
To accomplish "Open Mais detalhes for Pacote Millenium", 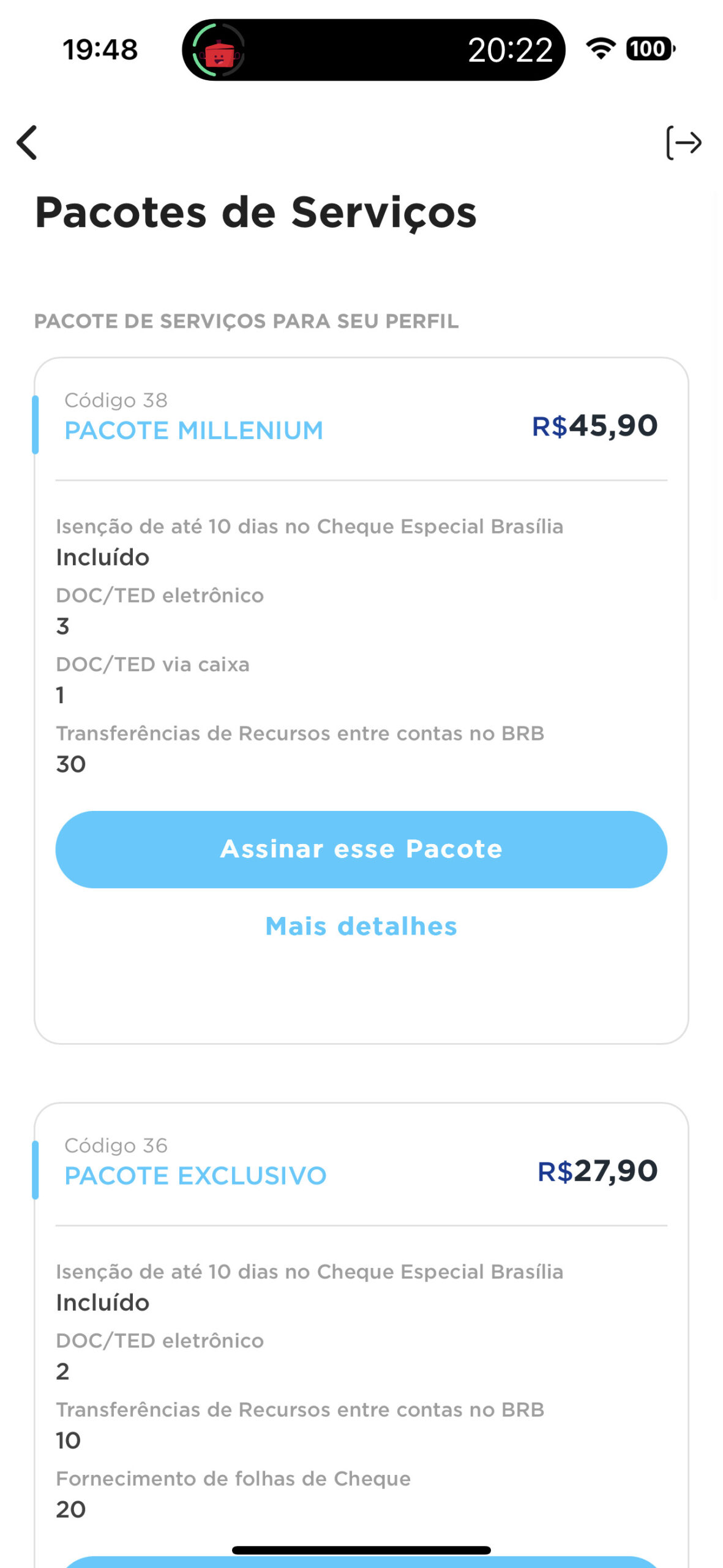I will (x=361, y=926).
